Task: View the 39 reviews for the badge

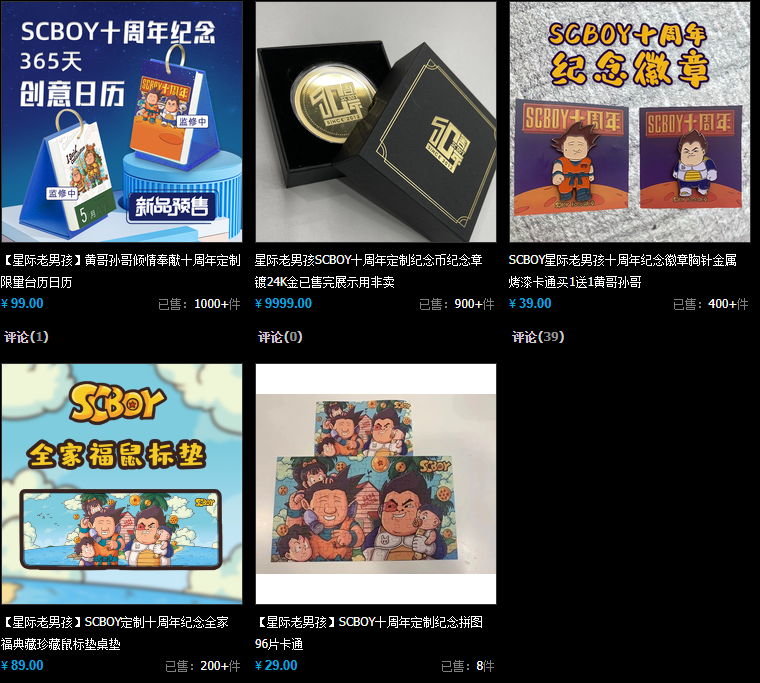Action: point(538,337)
